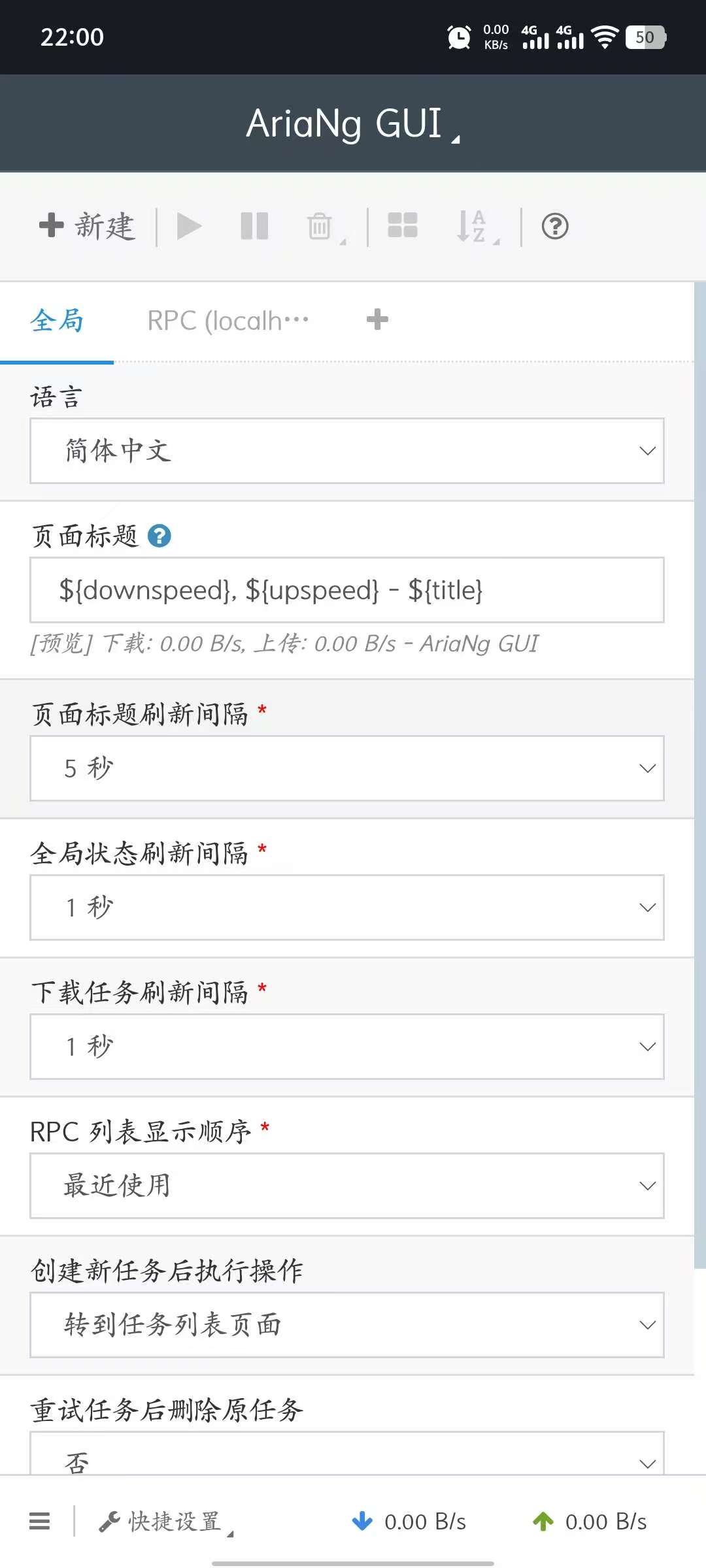Open the AriaNg GUI title dropdown

[353, 123]
